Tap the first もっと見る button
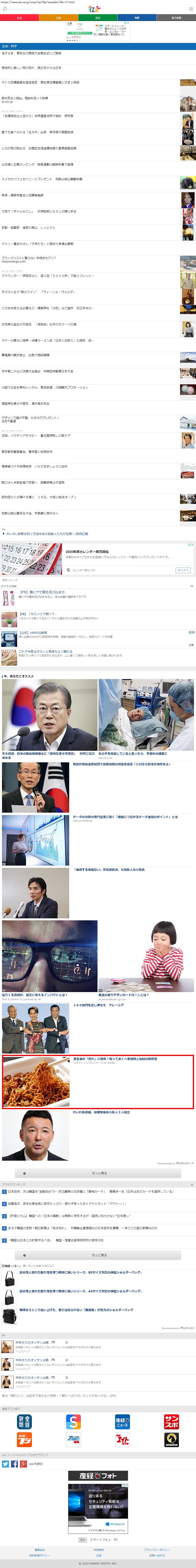Screen dimensions: 196x1568 click(x=98, y=1173)
